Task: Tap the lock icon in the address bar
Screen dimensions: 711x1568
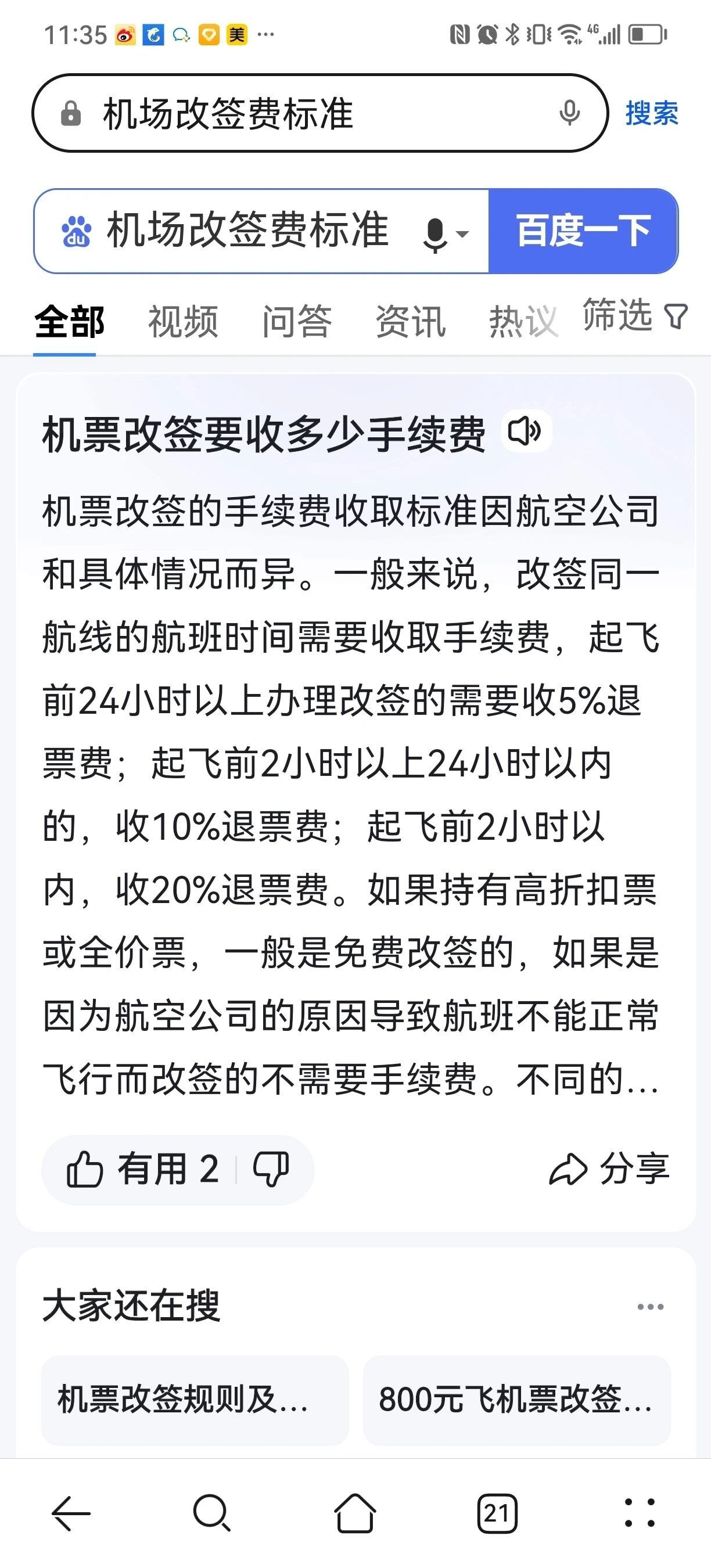Action: tap(71, 113)
